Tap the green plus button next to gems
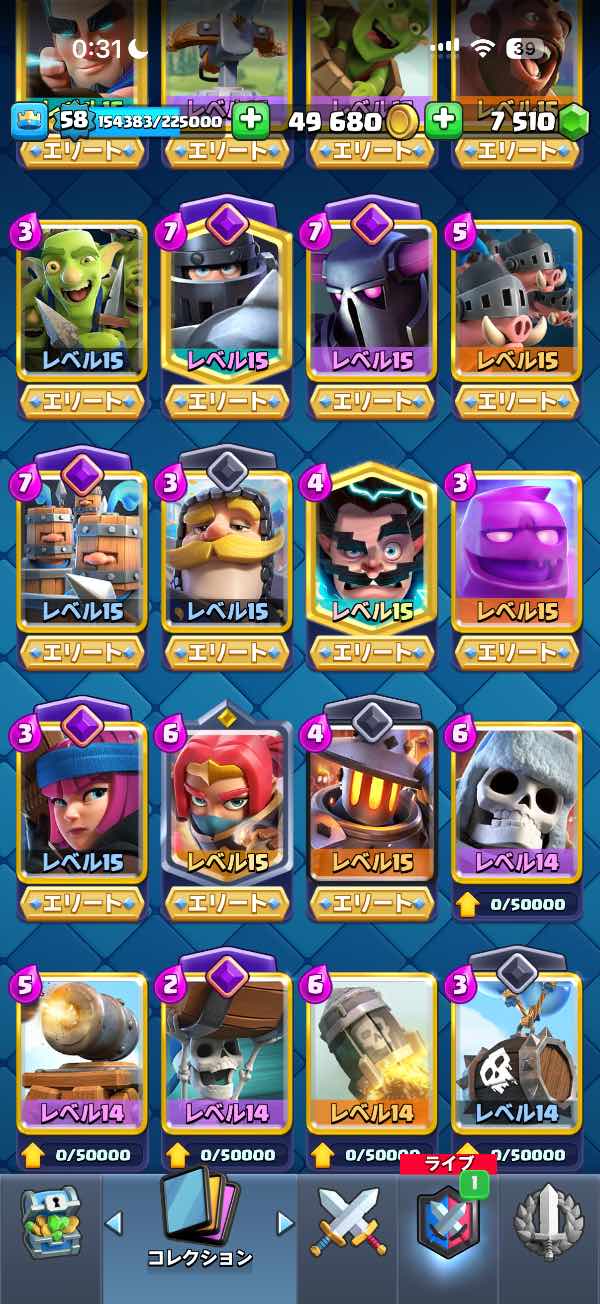600x1304 pixels. [x=444, y=122]
